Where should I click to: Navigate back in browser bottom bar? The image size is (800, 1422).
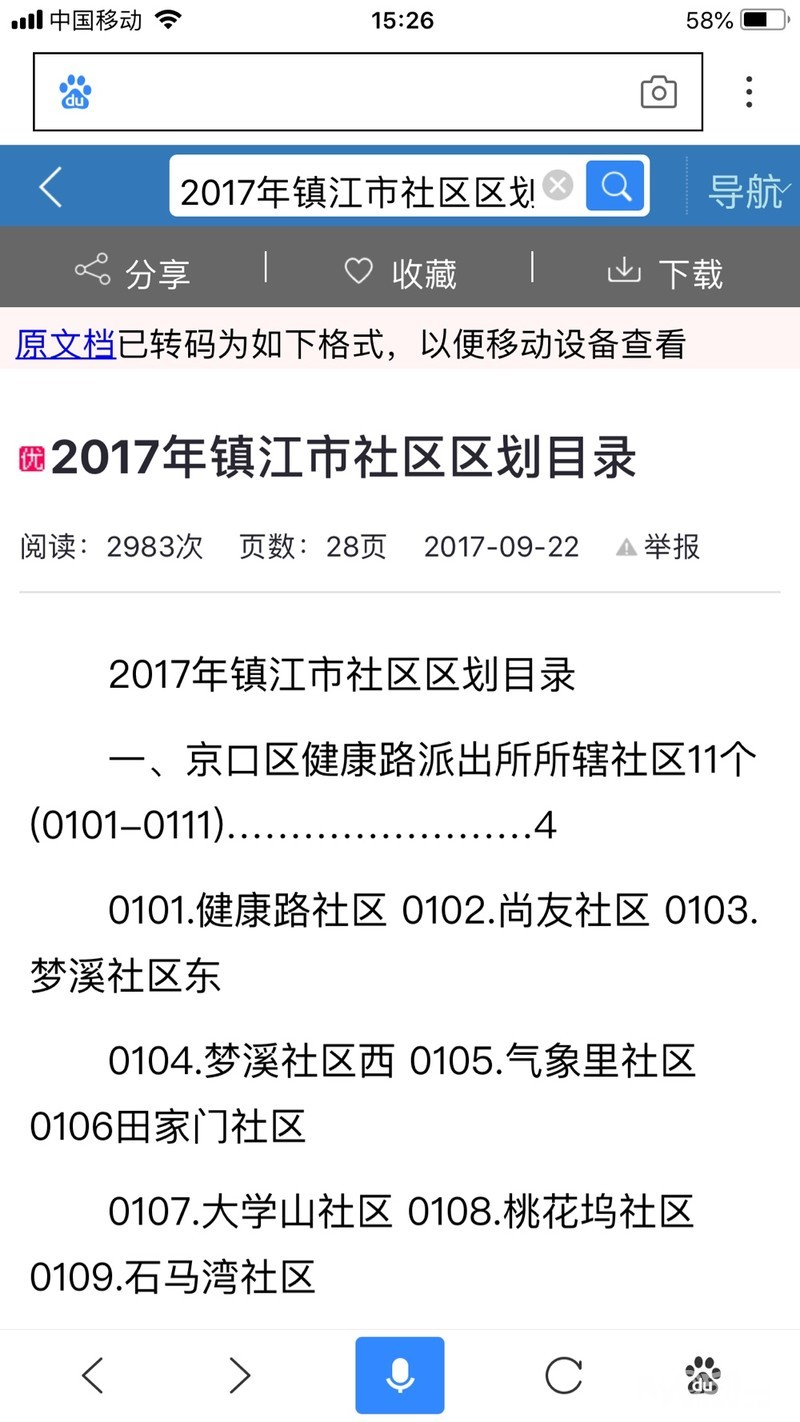tap(93, 1375)
